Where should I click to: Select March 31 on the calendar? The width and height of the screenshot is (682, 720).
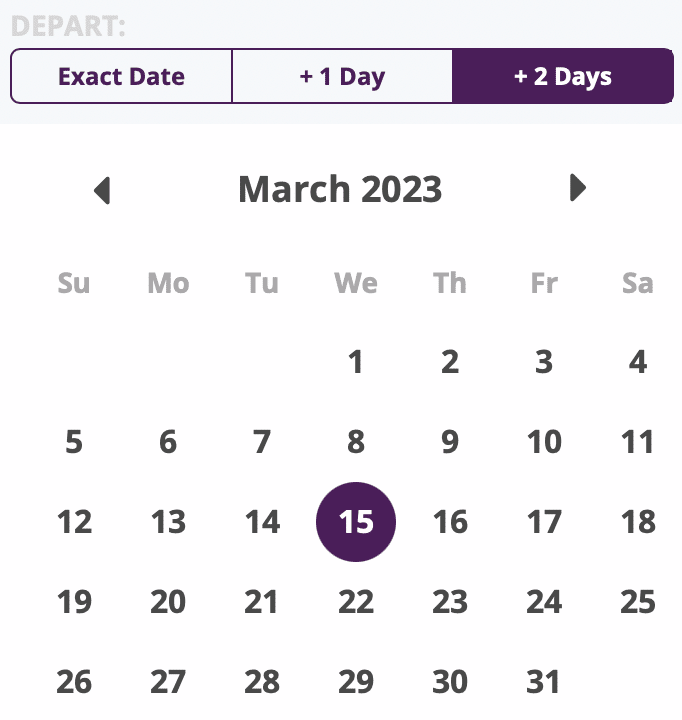544,682
